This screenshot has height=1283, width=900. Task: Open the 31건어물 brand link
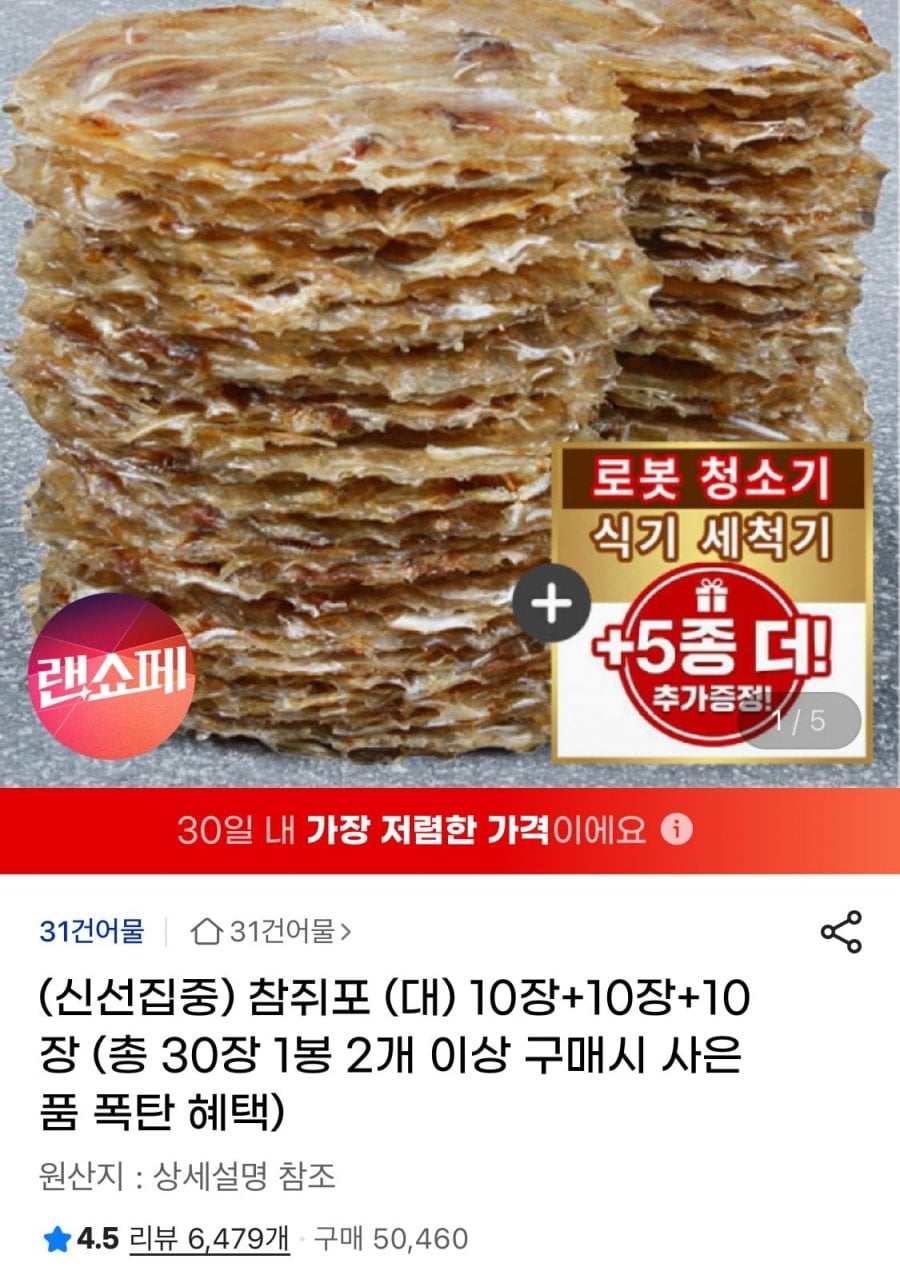tap(92, 932)
